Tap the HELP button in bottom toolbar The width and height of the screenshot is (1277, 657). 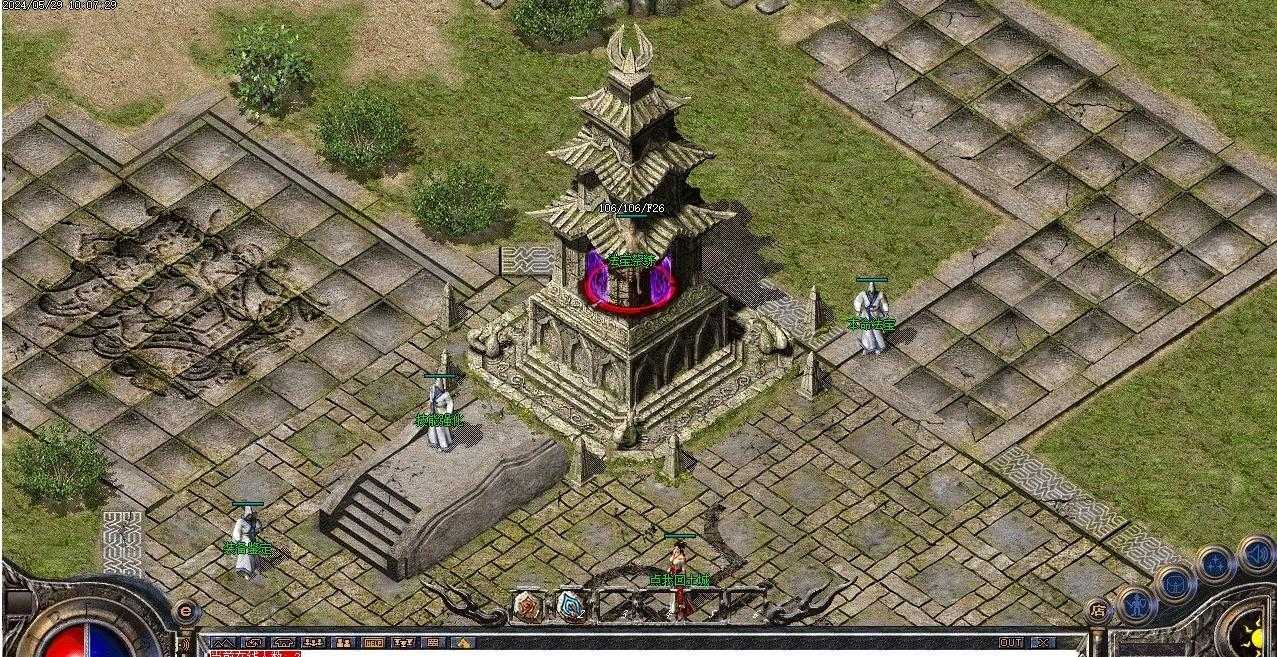(373, 642)
